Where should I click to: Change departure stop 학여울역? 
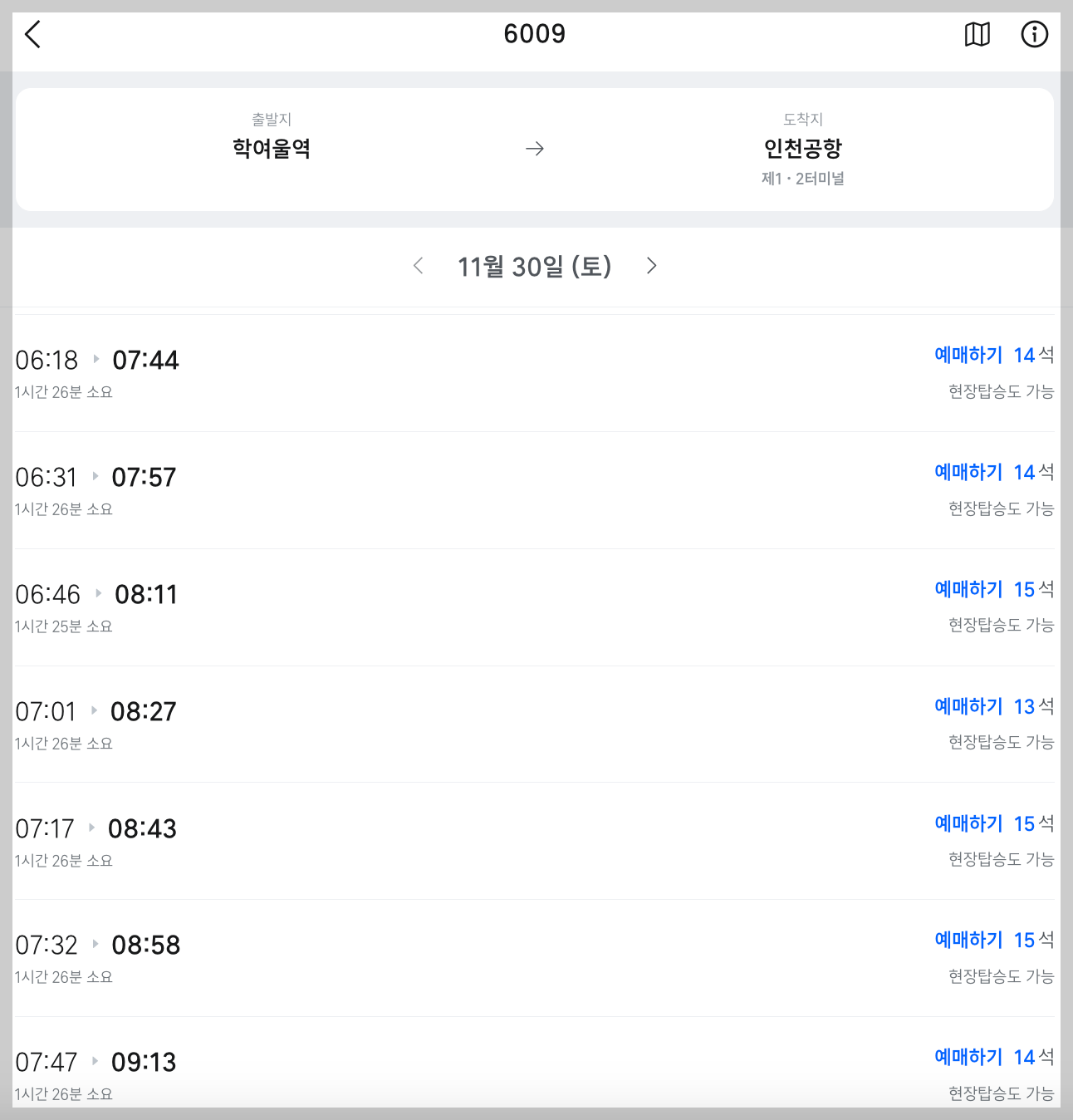pos(272,149)
